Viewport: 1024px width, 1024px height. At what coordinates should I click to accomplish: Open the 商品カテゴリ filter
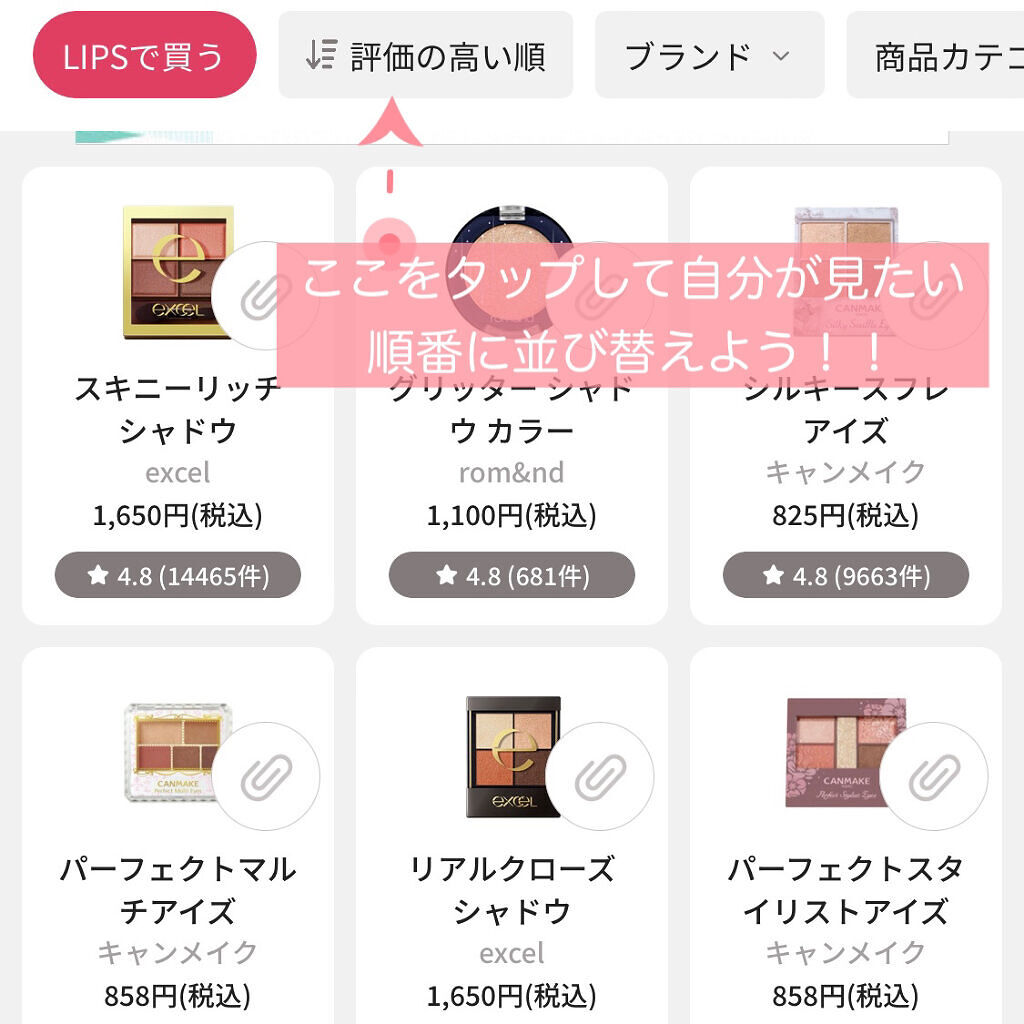[935, 55]
